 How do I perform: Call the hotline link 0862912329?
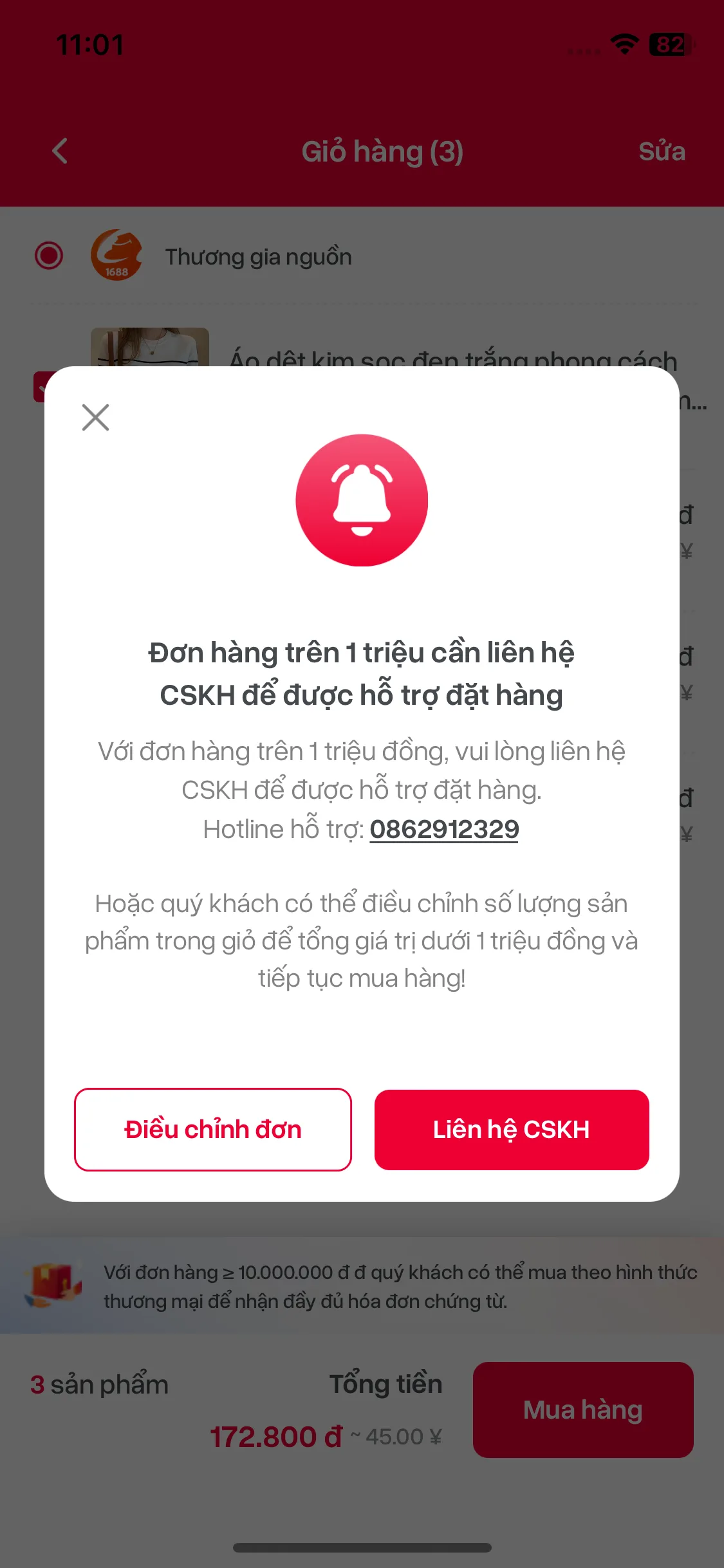444,828
